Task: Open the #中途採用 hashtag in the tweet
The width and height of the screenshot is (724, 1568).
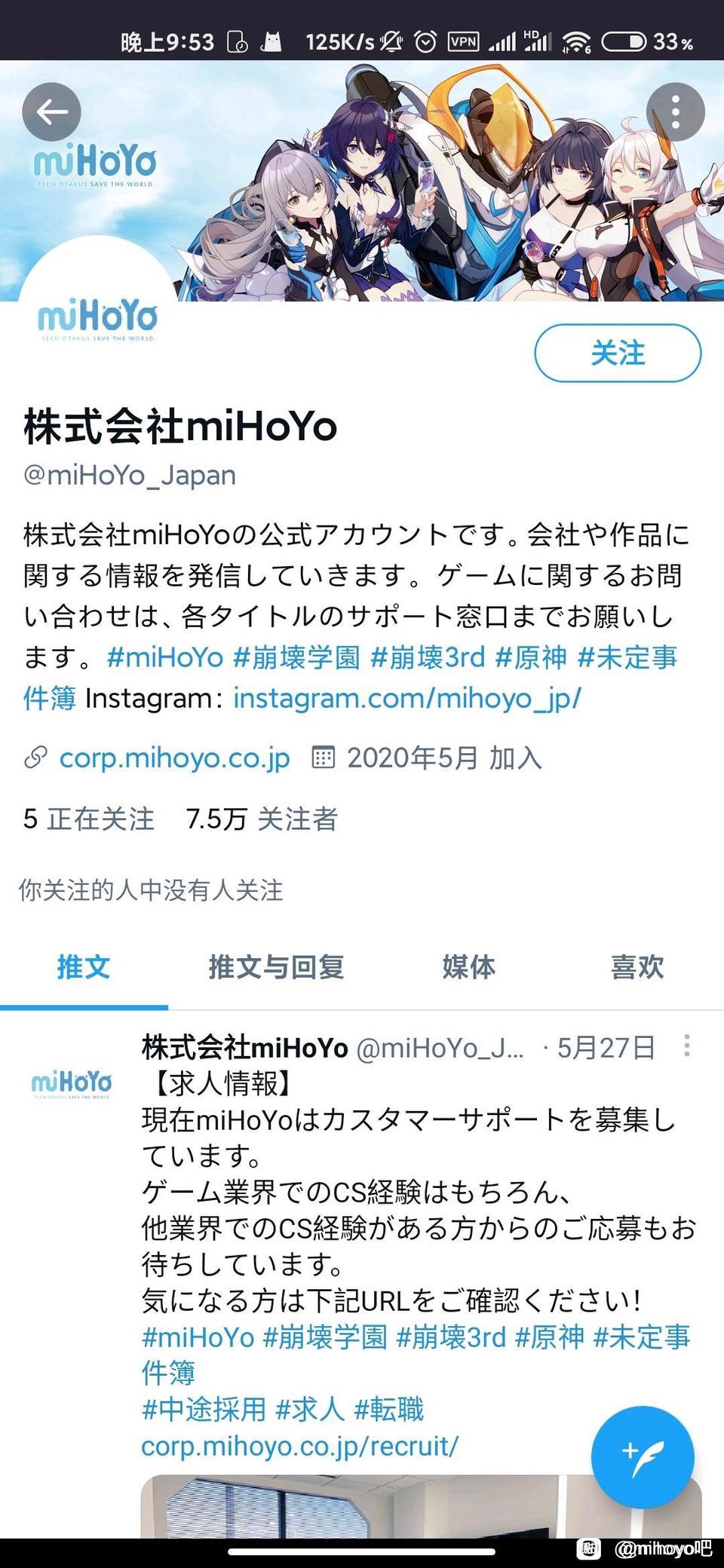Action: (204, 1409)
